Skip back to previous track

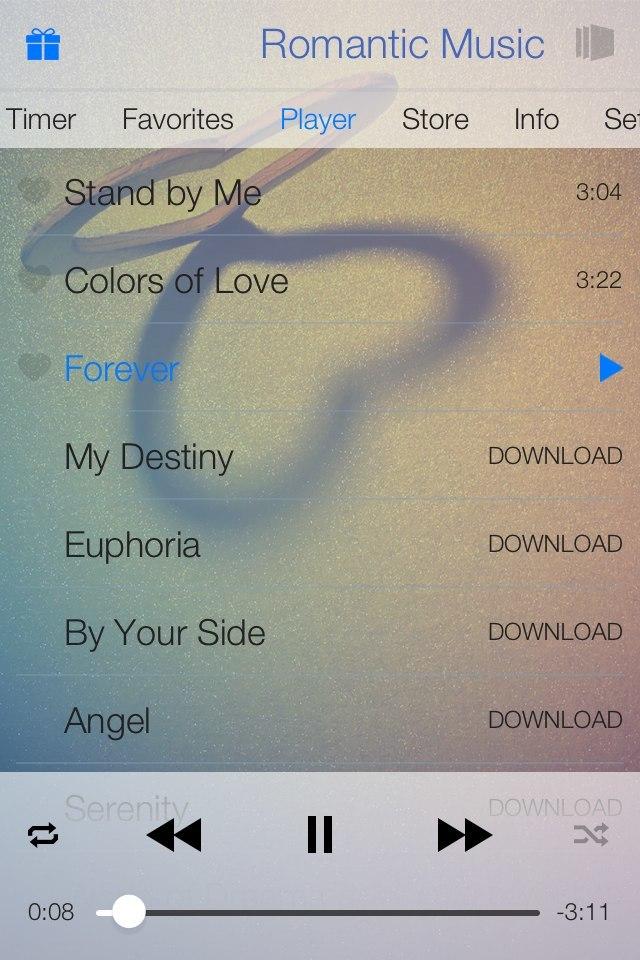click(174, 835)
